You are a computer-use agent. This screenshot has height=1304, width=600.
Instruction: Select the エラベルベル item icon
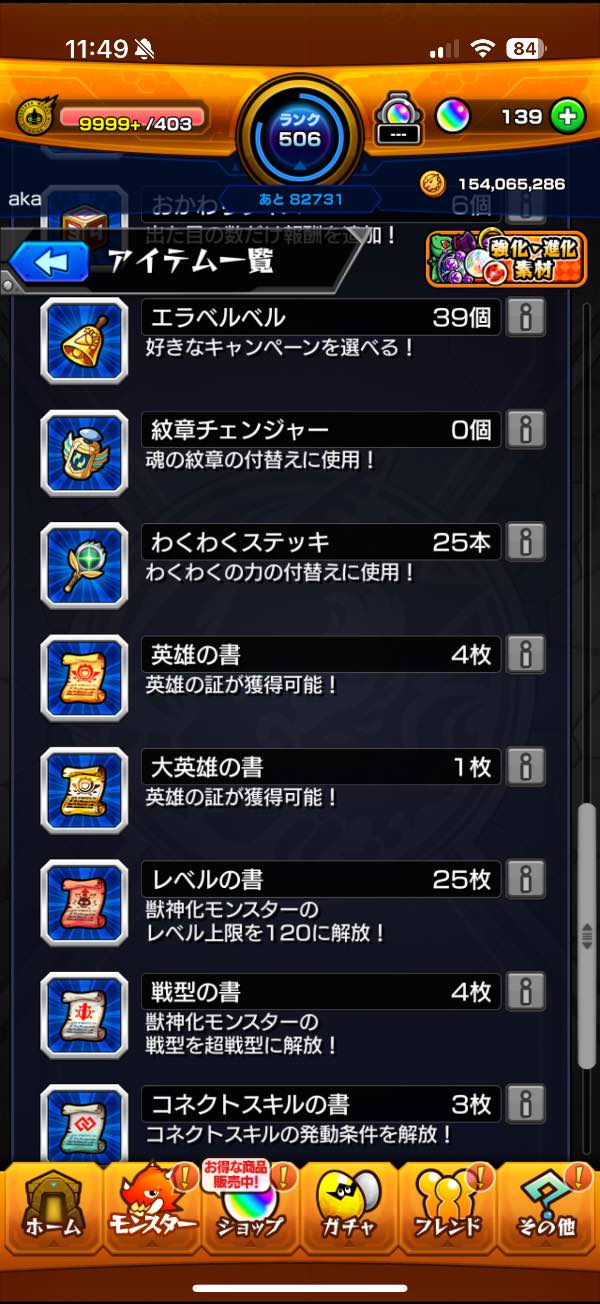(84, 340)
